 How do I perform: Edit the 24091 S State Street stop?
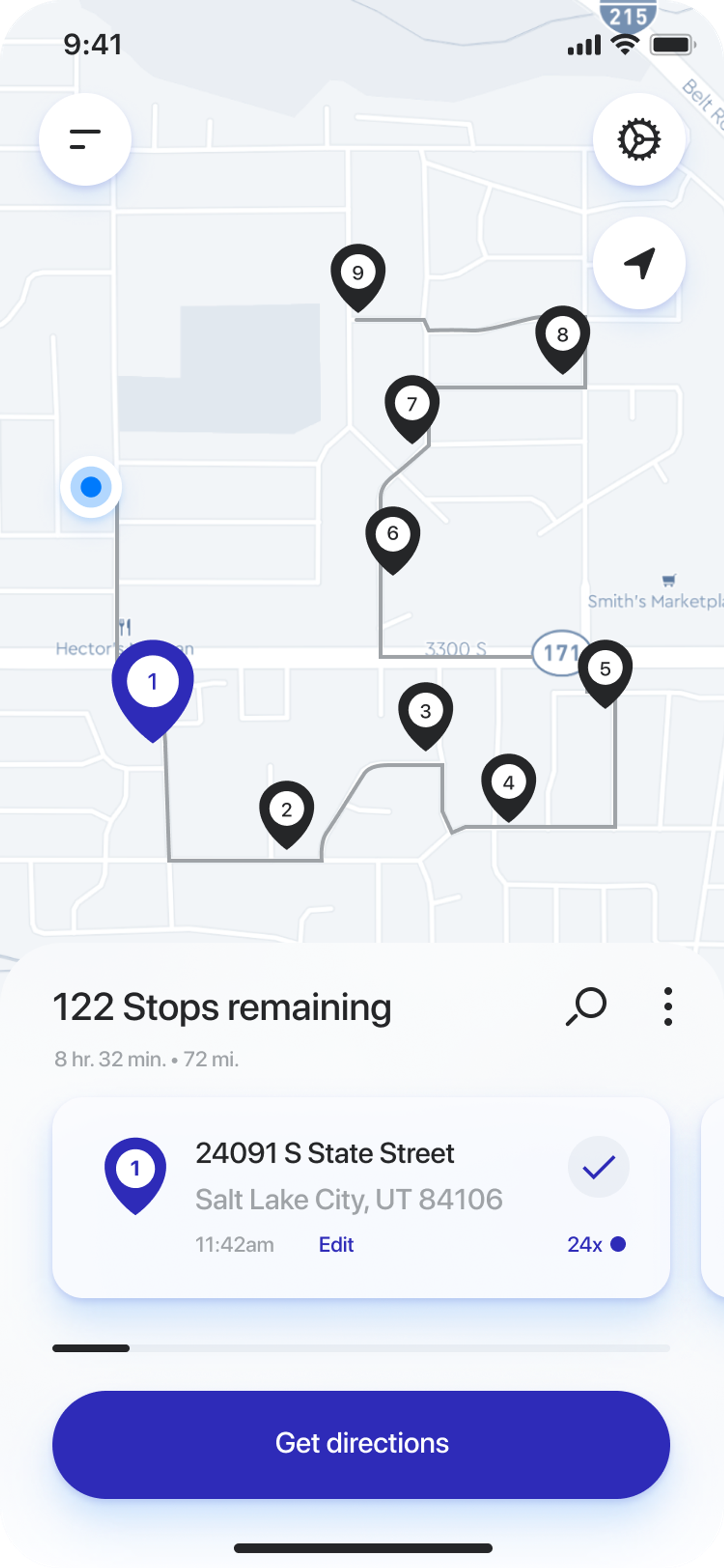tap(336, 1245)
